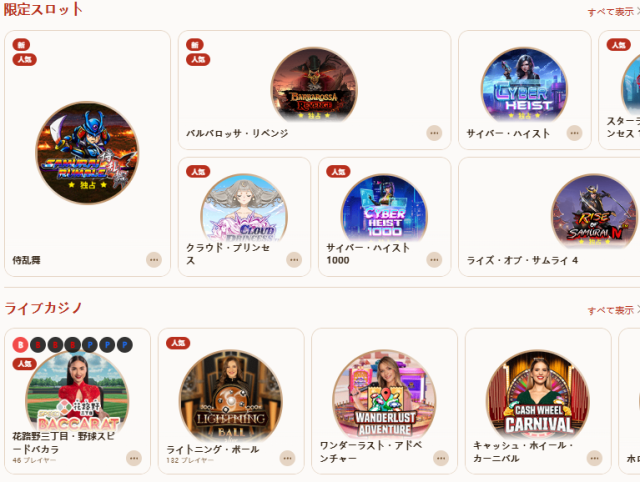
Task: Tap the options dots on バルバロッサ・リベンジ
Action: click(x=433, y=132)
